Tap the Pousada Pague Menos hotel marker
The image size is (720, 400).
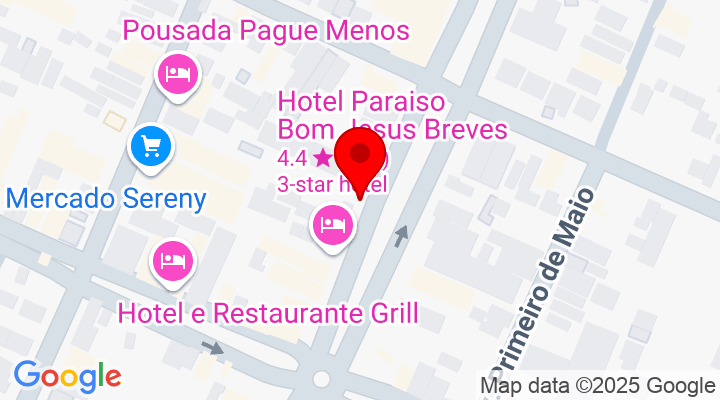(178, 74)
